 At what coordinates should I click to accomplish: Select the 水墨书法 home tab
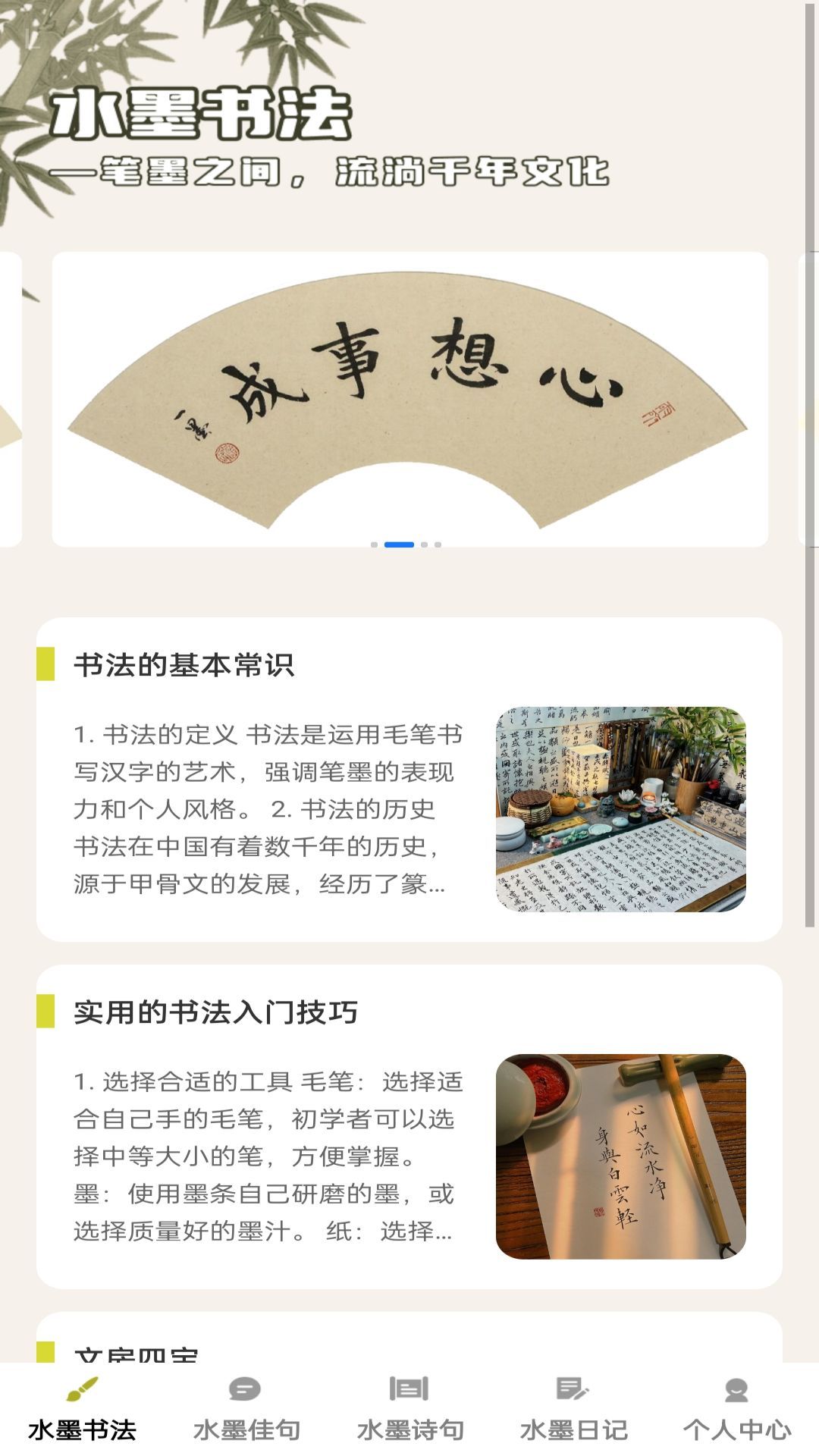82,1409
